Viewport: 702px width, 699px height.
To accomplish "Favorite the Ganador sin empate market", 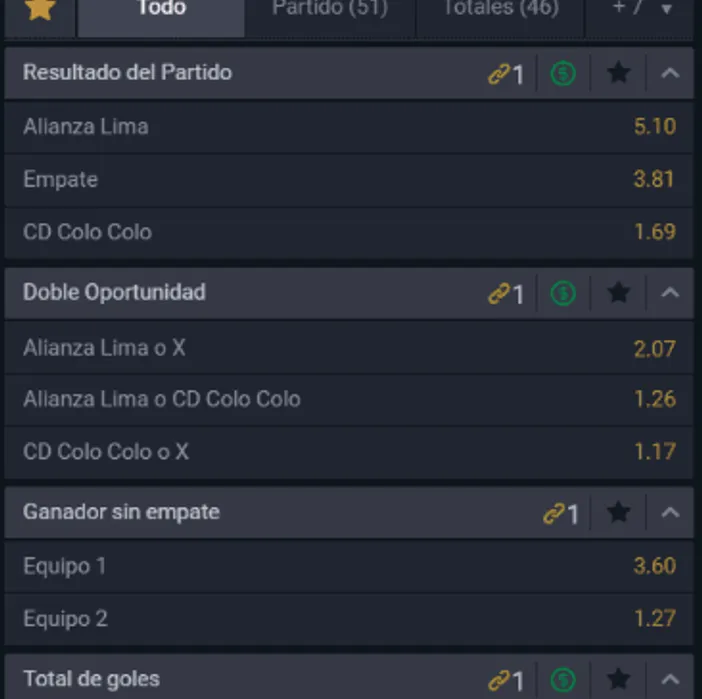I will coord(619,513).
